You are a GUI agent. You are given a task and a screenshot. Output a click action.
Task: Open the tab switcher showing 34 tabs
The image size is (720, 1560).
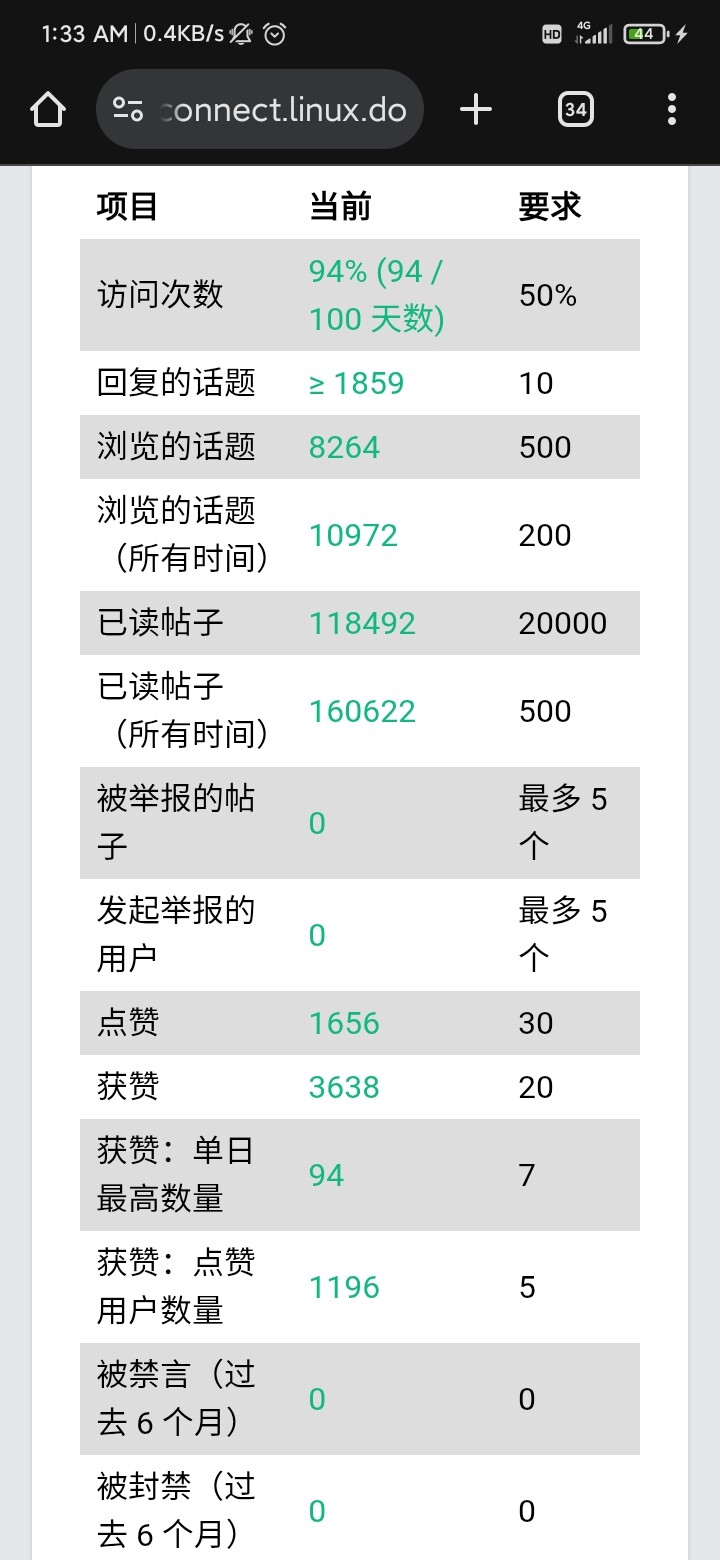click(575, 110)
